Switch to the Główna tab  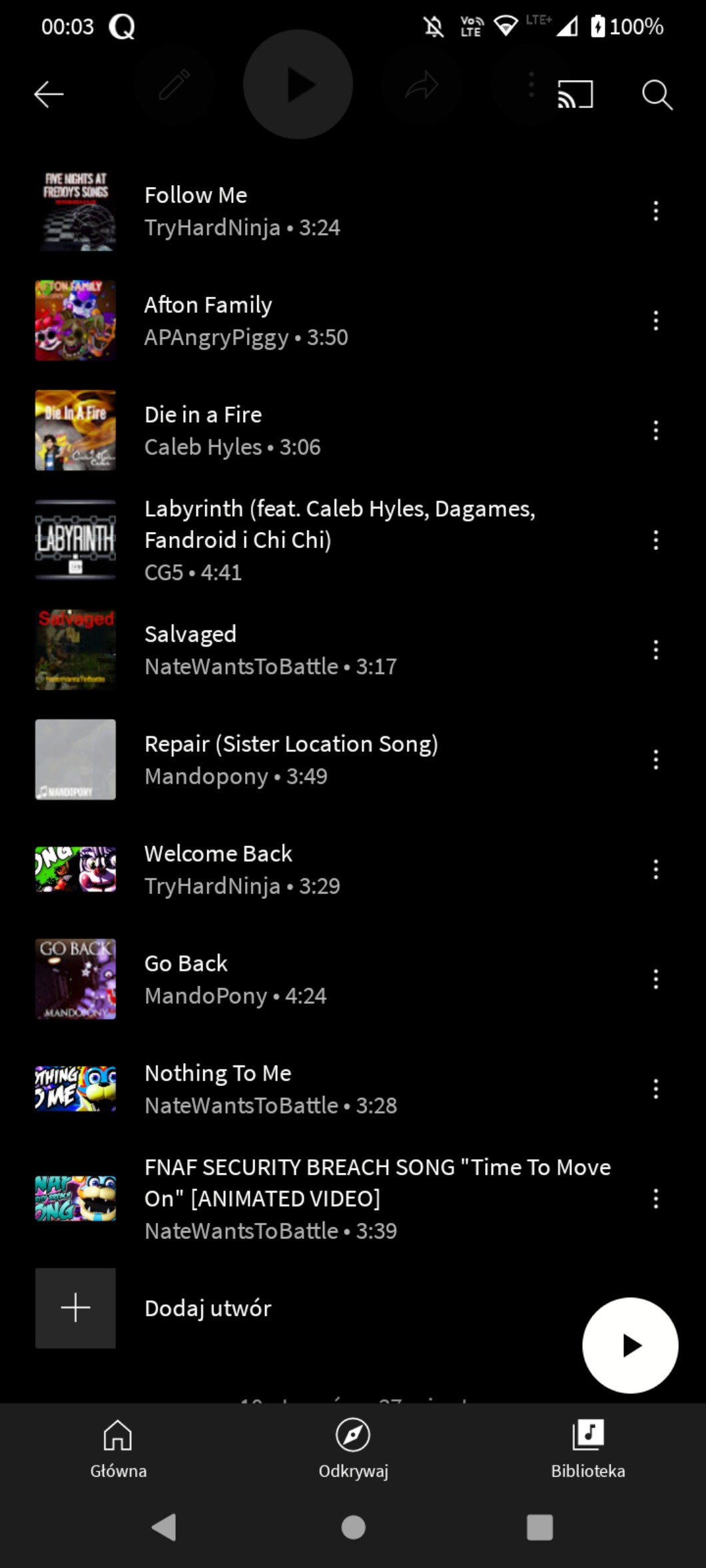point(118,1447)
